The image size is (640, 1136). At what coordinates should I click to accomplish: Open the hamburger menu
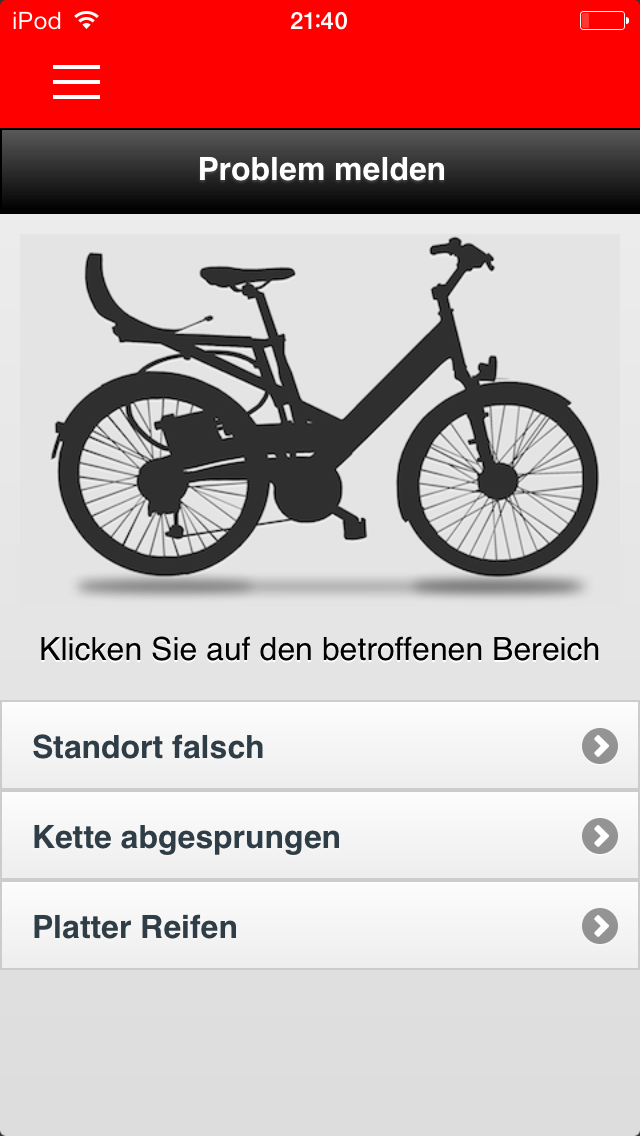click(76, 81)
